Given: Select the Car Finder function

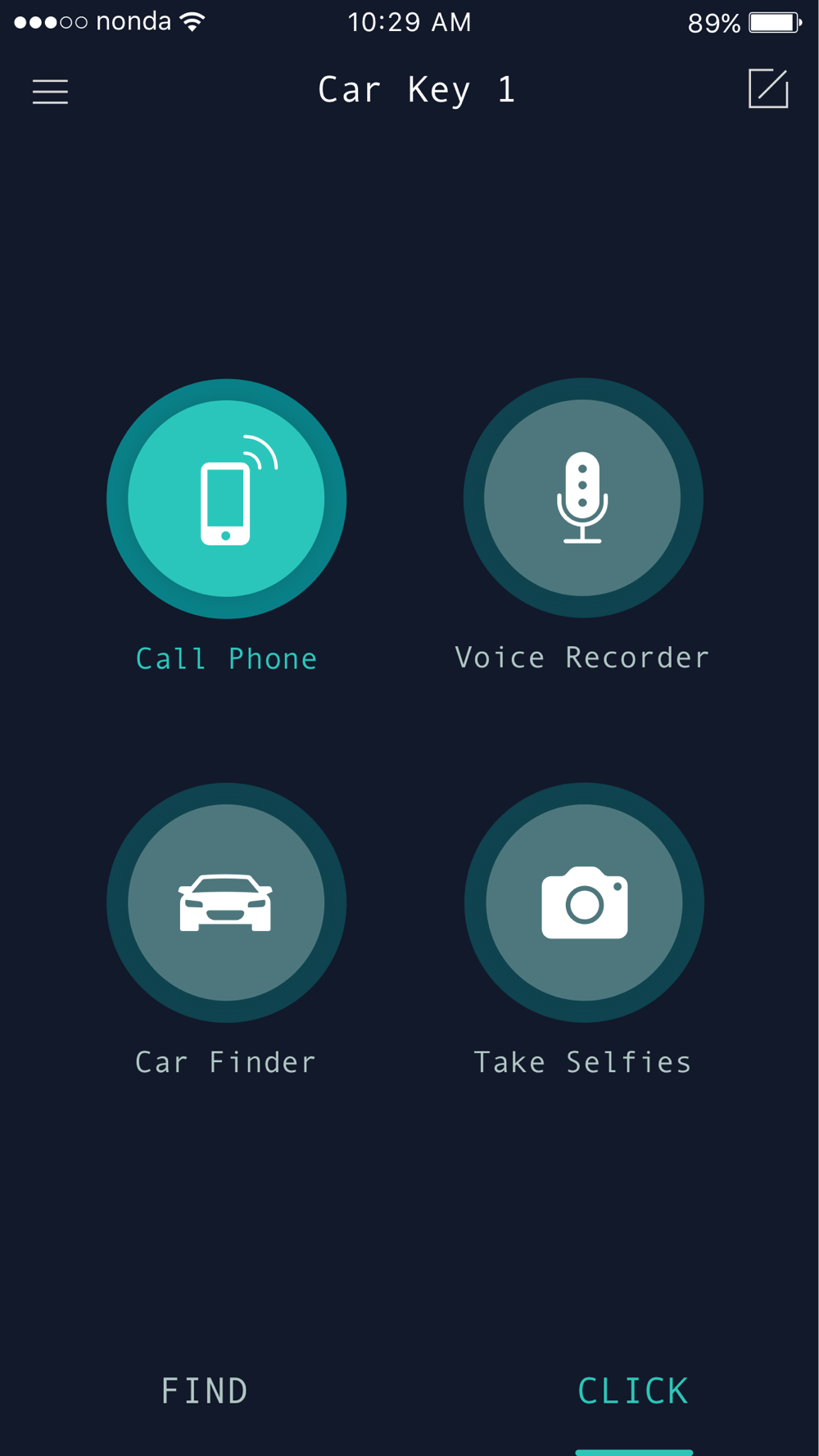Looking at the screenshot, I should (226, 902).
